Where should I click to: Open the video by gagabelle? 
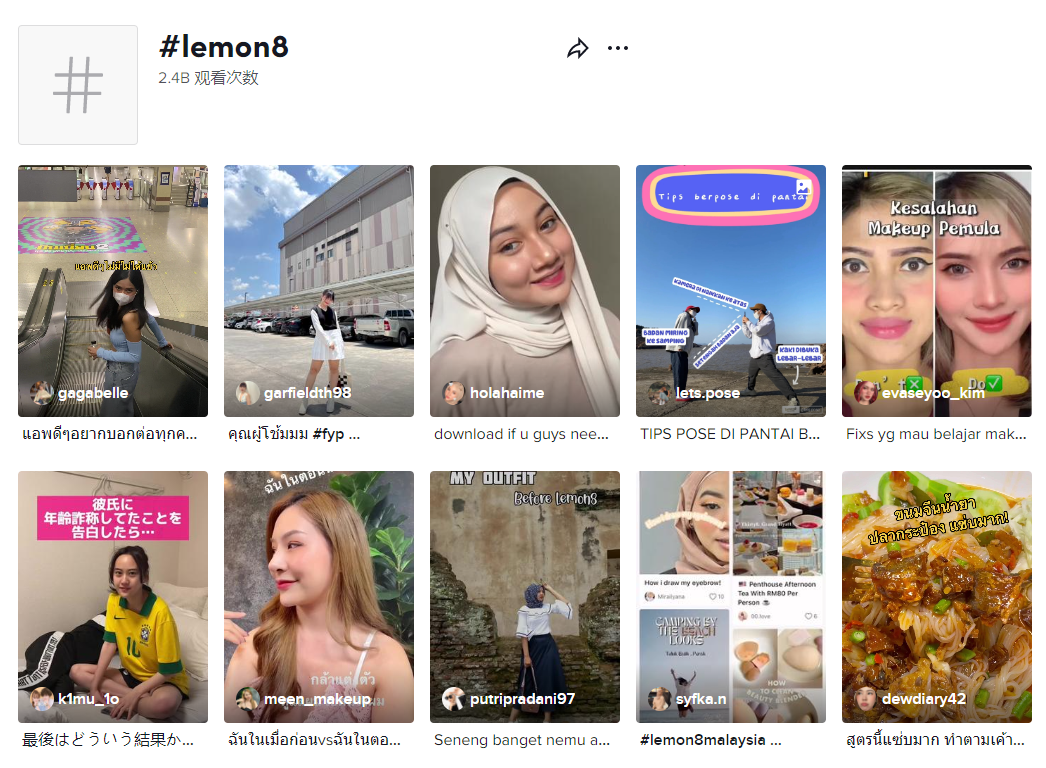pos(113,290)
